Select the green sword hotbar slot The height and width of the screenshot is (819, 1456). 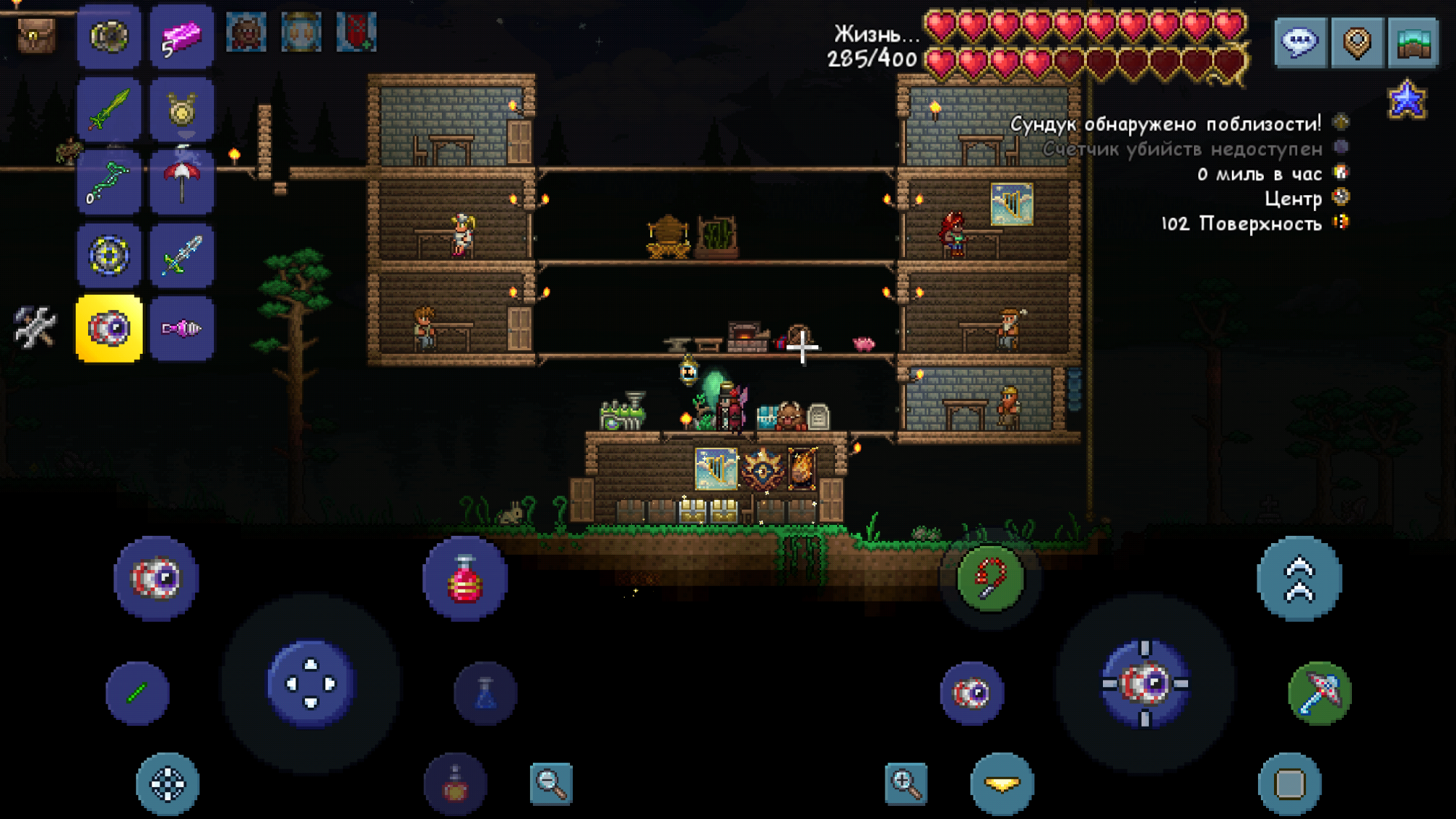[108, 109]
